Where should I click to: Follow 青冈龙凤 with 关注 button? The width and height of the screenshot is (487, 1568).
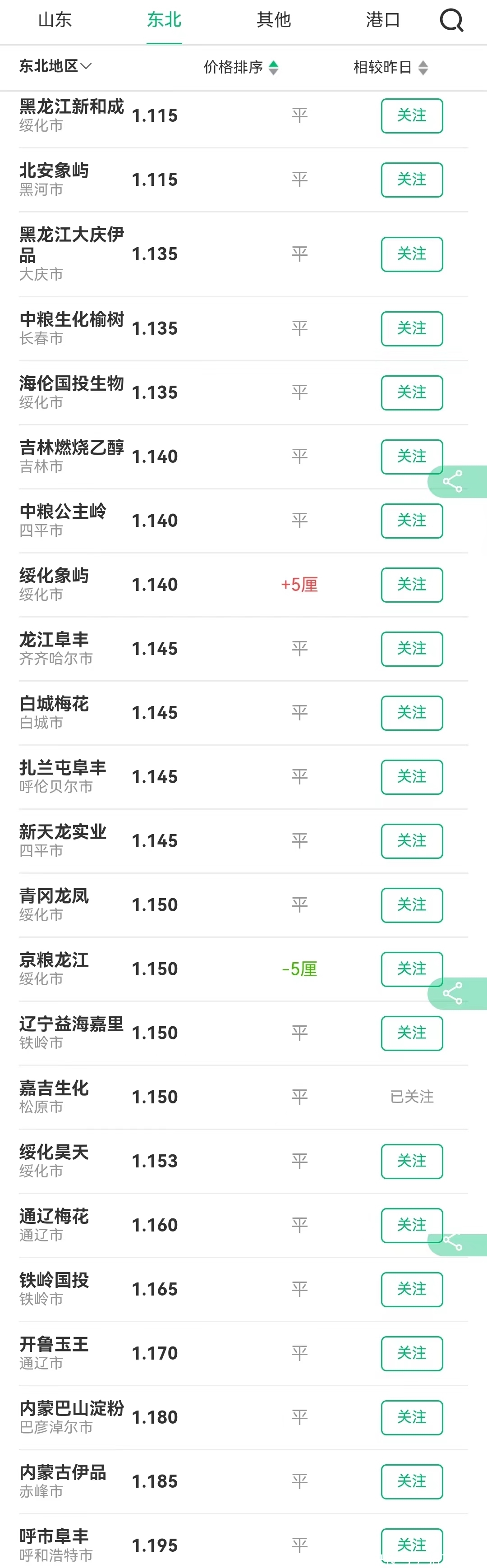412,905
